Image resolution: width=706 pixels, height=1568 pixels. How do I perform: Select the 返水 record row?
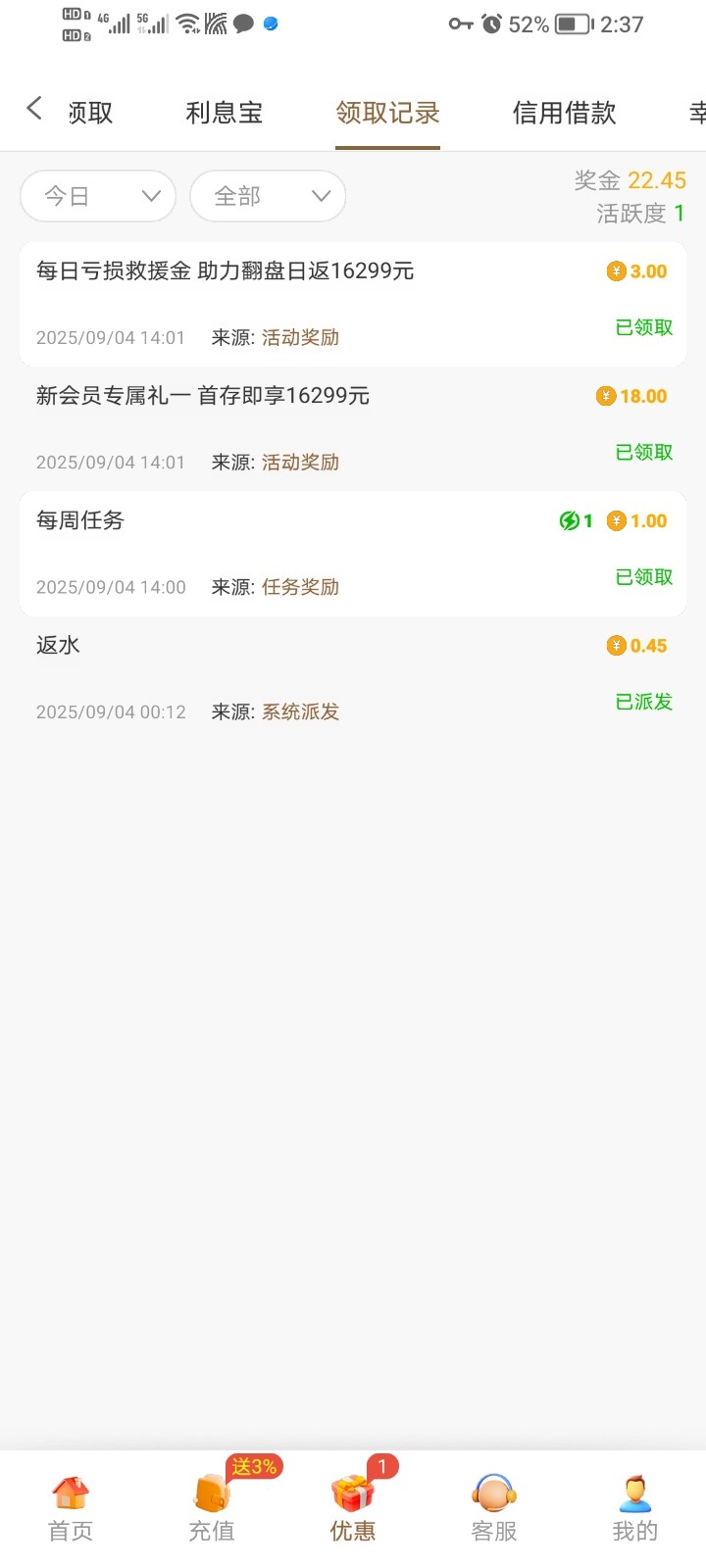point(353,676)
